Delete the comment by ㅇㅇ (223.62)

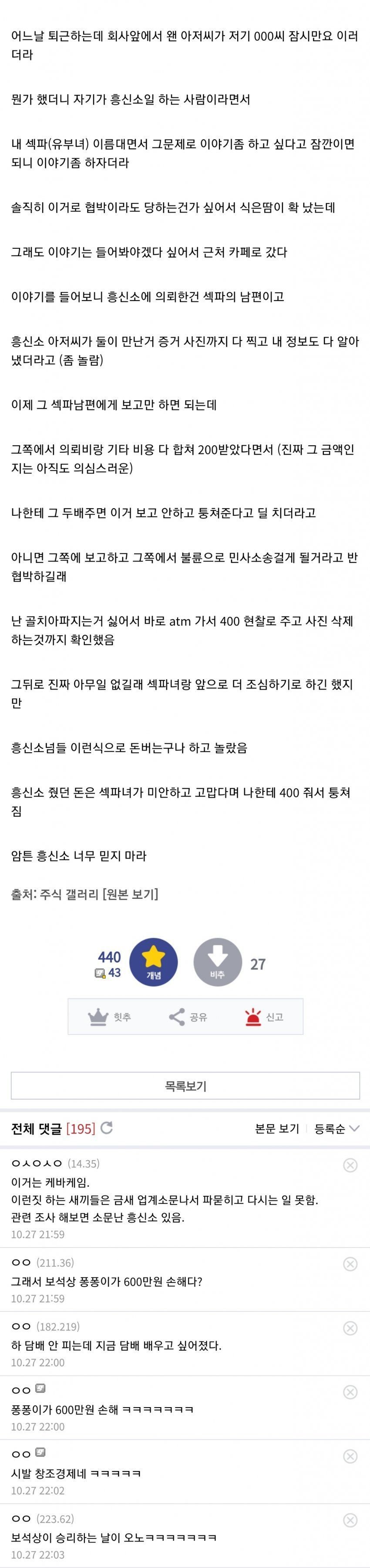point(350,1520)
